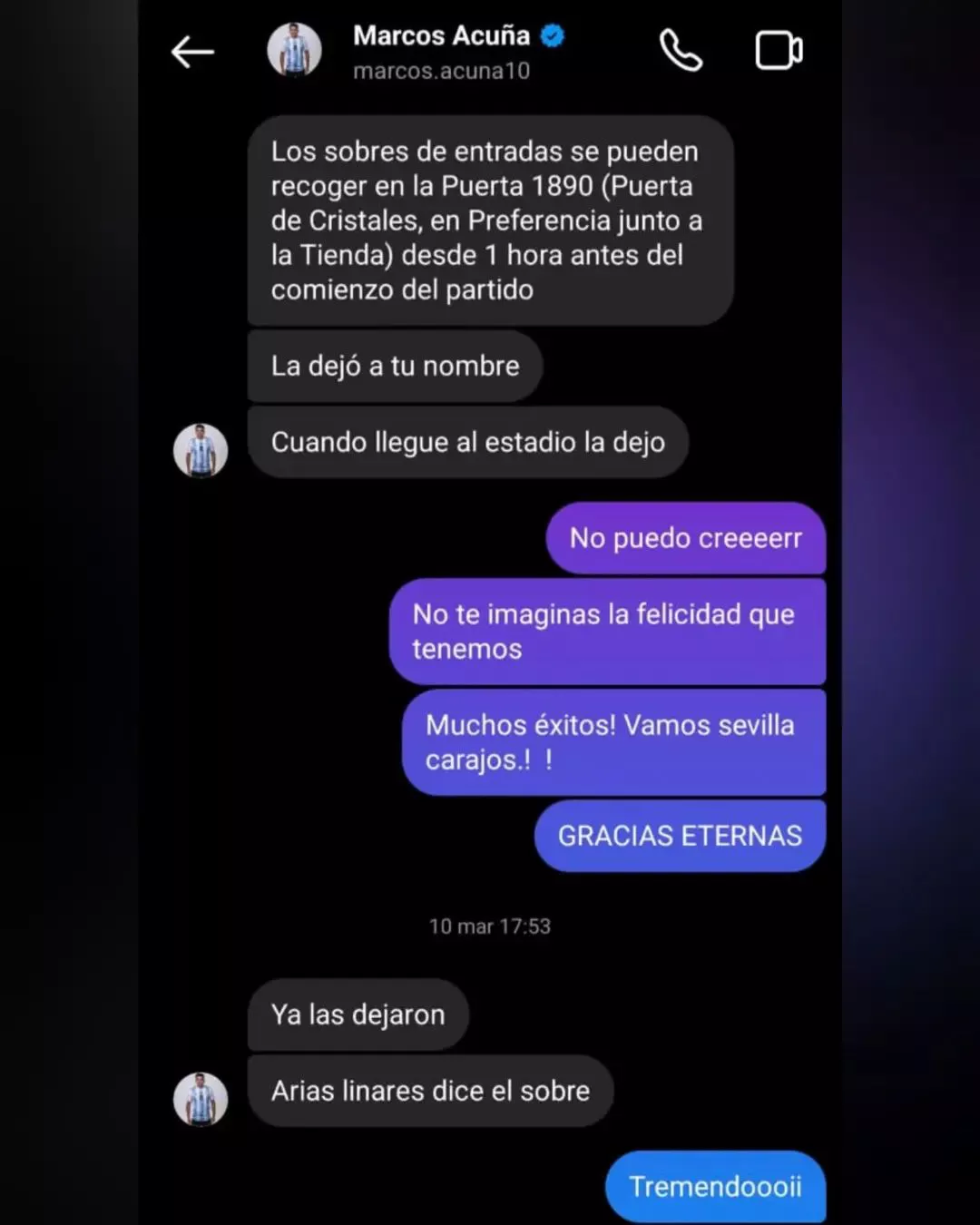Image resolution: width=980 pixels, height=1225 pixels.
Task: Open Marcos Acuña's profile from the header
Action: [441, 52]
